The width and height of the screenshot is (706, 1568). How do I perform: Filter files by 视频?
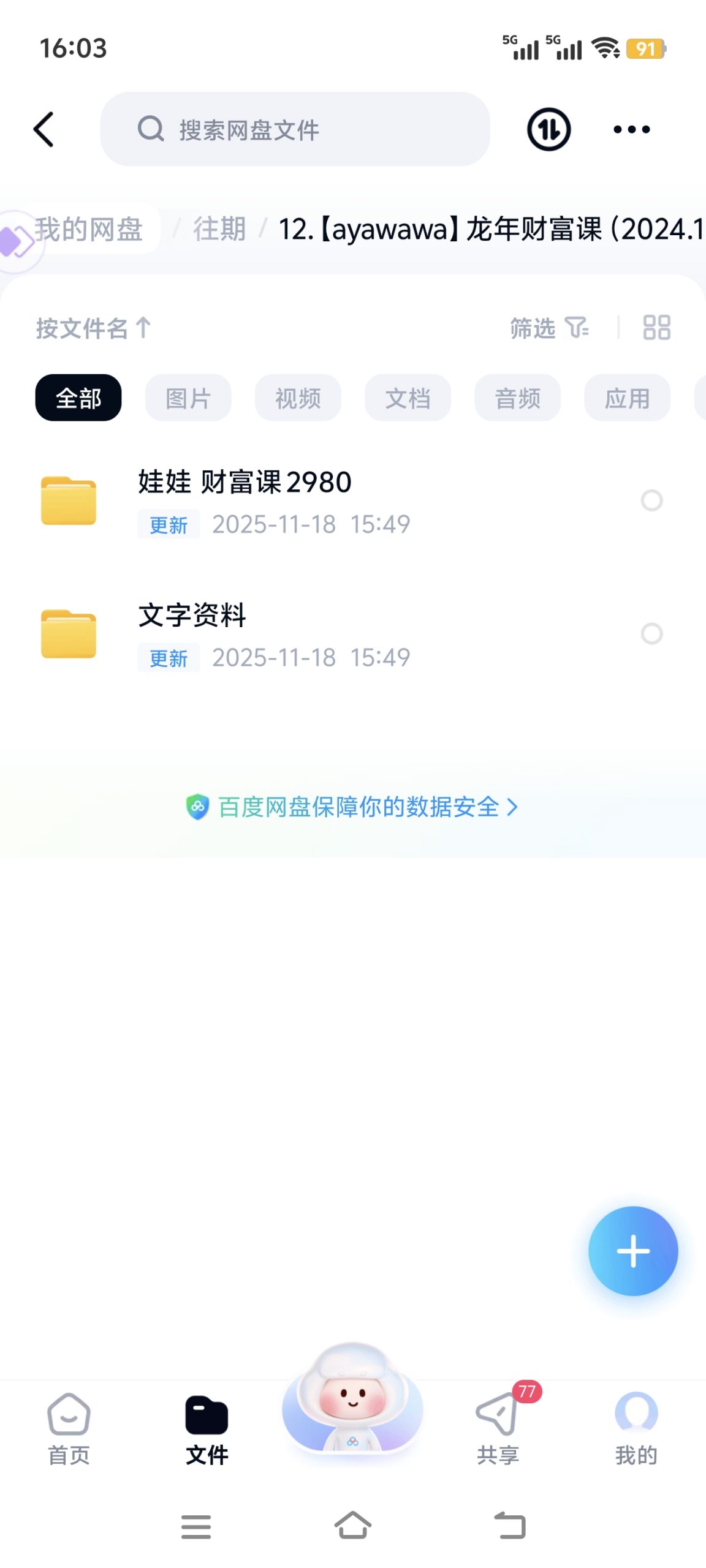point(298,398)
